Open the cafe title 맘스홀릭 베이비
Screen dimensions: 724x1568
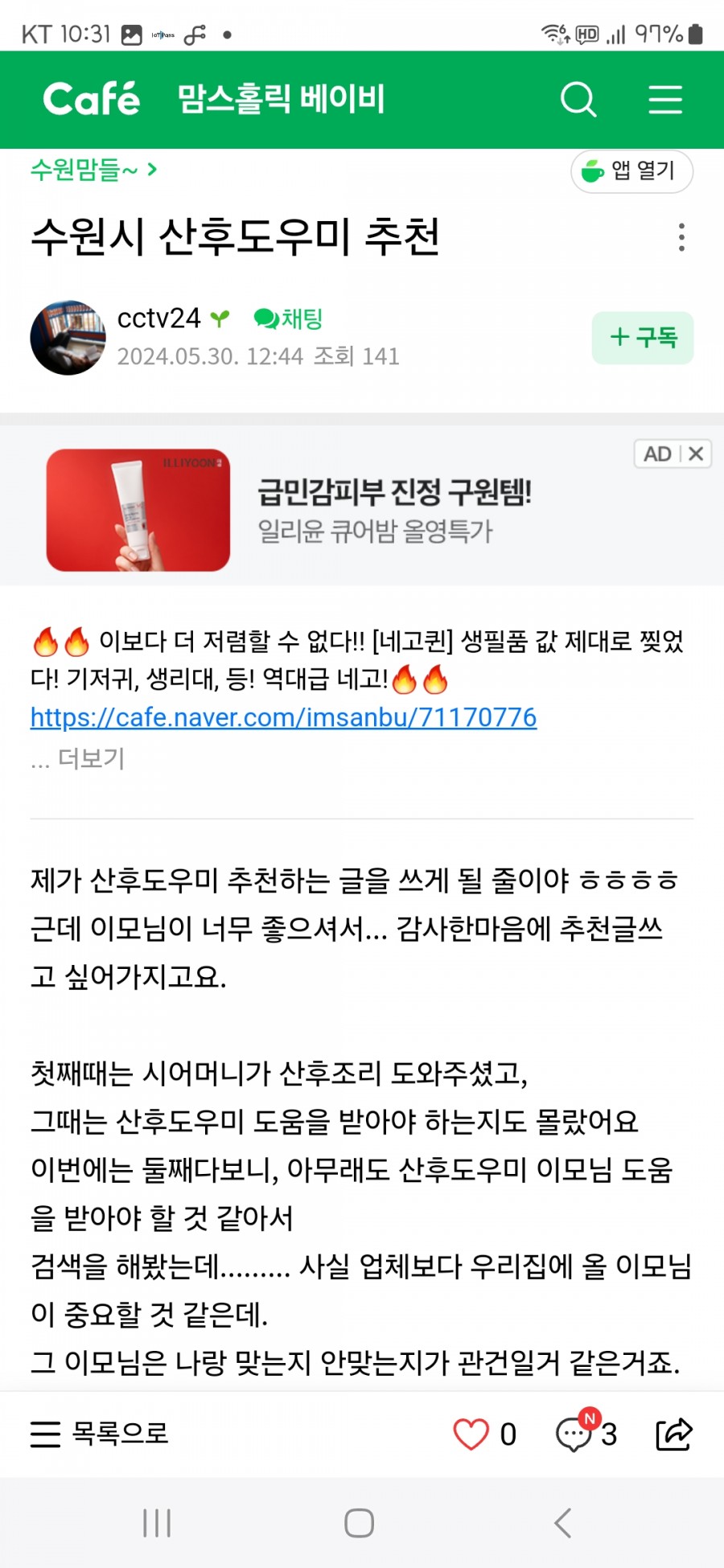tap(282, 100)
